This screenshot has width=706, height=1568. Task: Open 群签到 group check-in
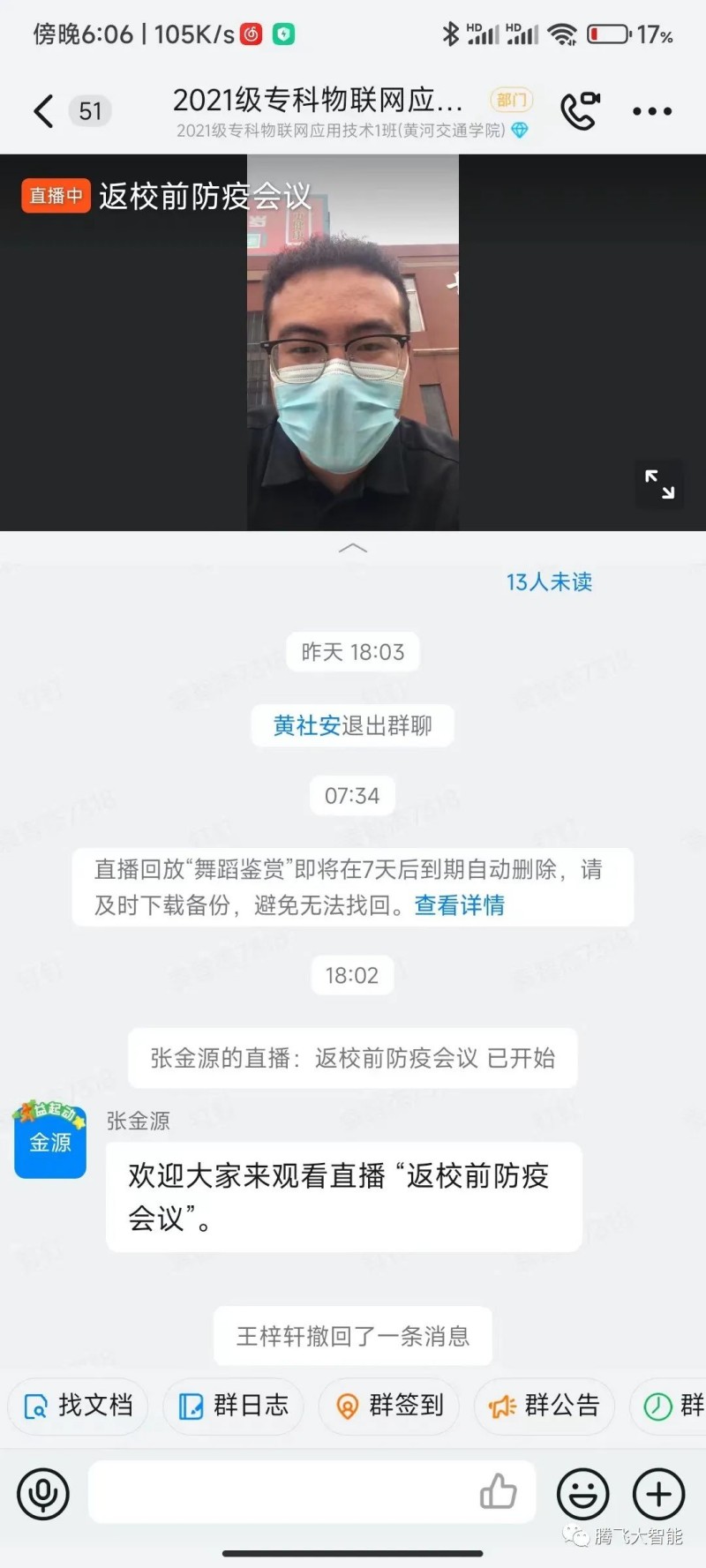[388, 1406]
